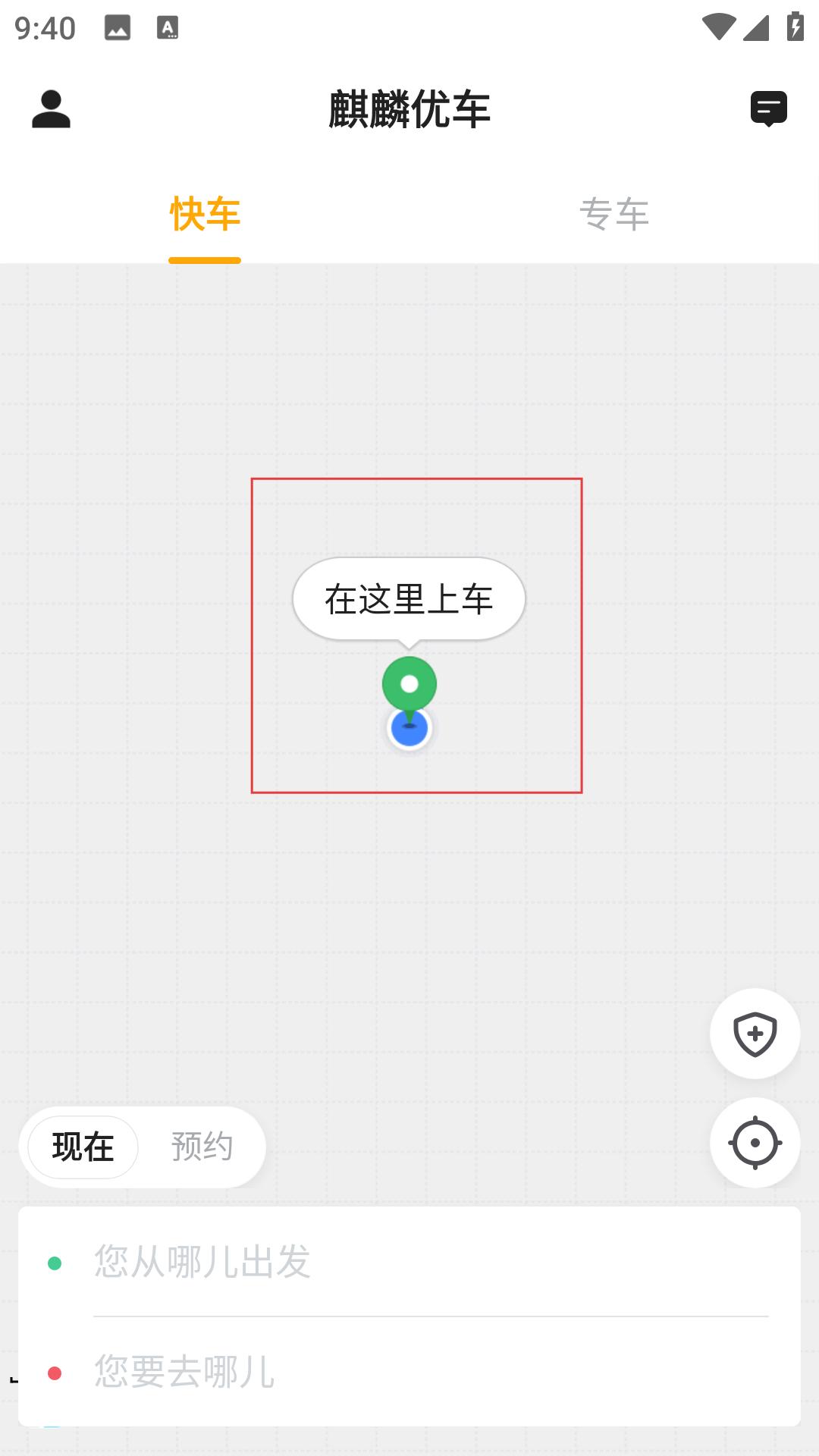
Task: Recenter map to my location
Action: click(755, 1143)
